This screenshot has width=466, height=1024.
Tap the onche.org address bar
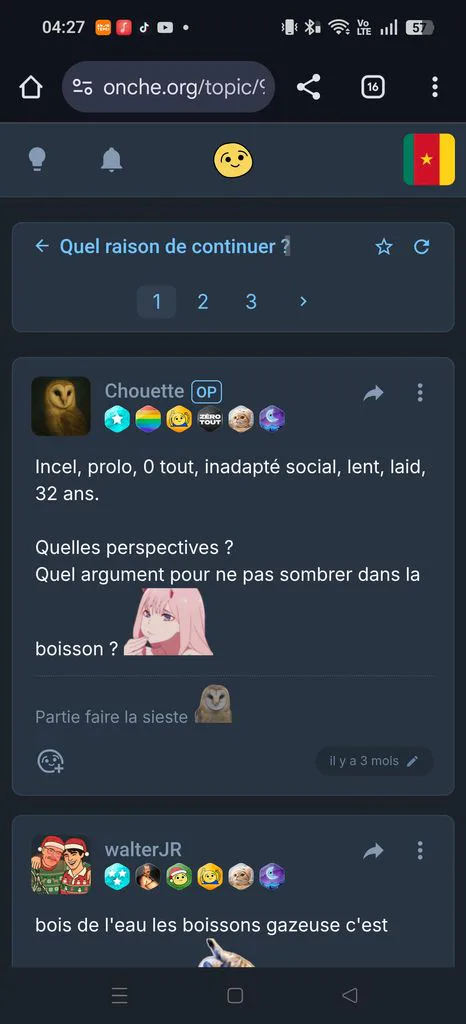click(x=168, y=87)
